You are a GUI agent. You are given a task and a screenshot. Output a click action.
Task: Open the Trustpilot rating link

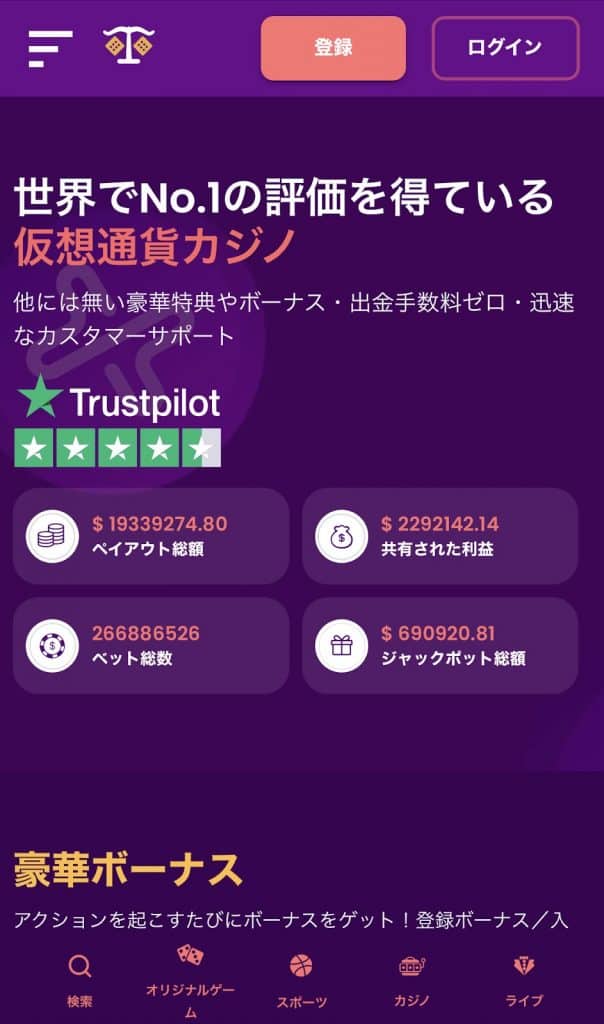click(118, 422)
